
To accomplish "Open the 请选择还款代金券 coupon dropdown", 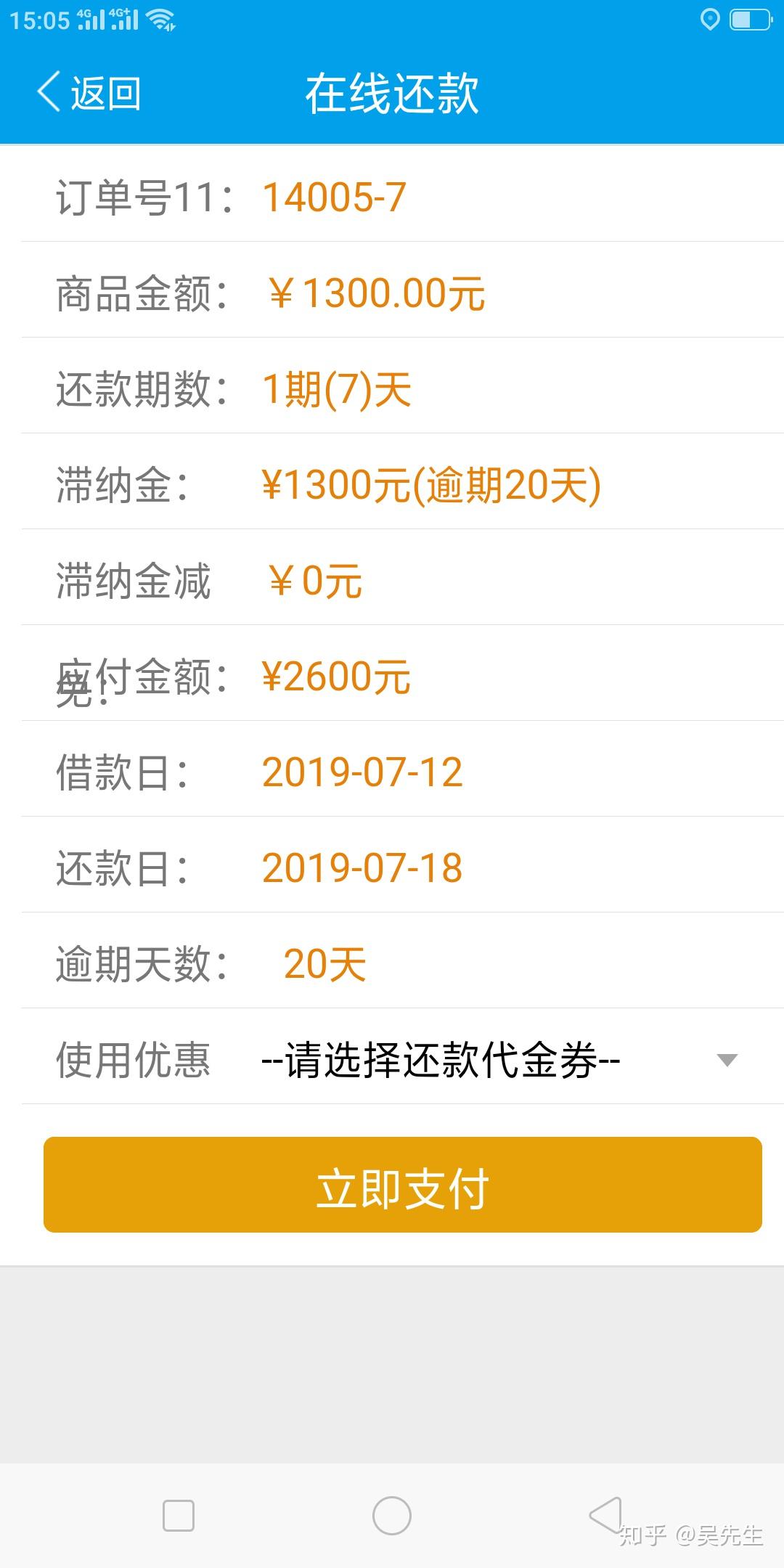I will (x=498, y=1060).
